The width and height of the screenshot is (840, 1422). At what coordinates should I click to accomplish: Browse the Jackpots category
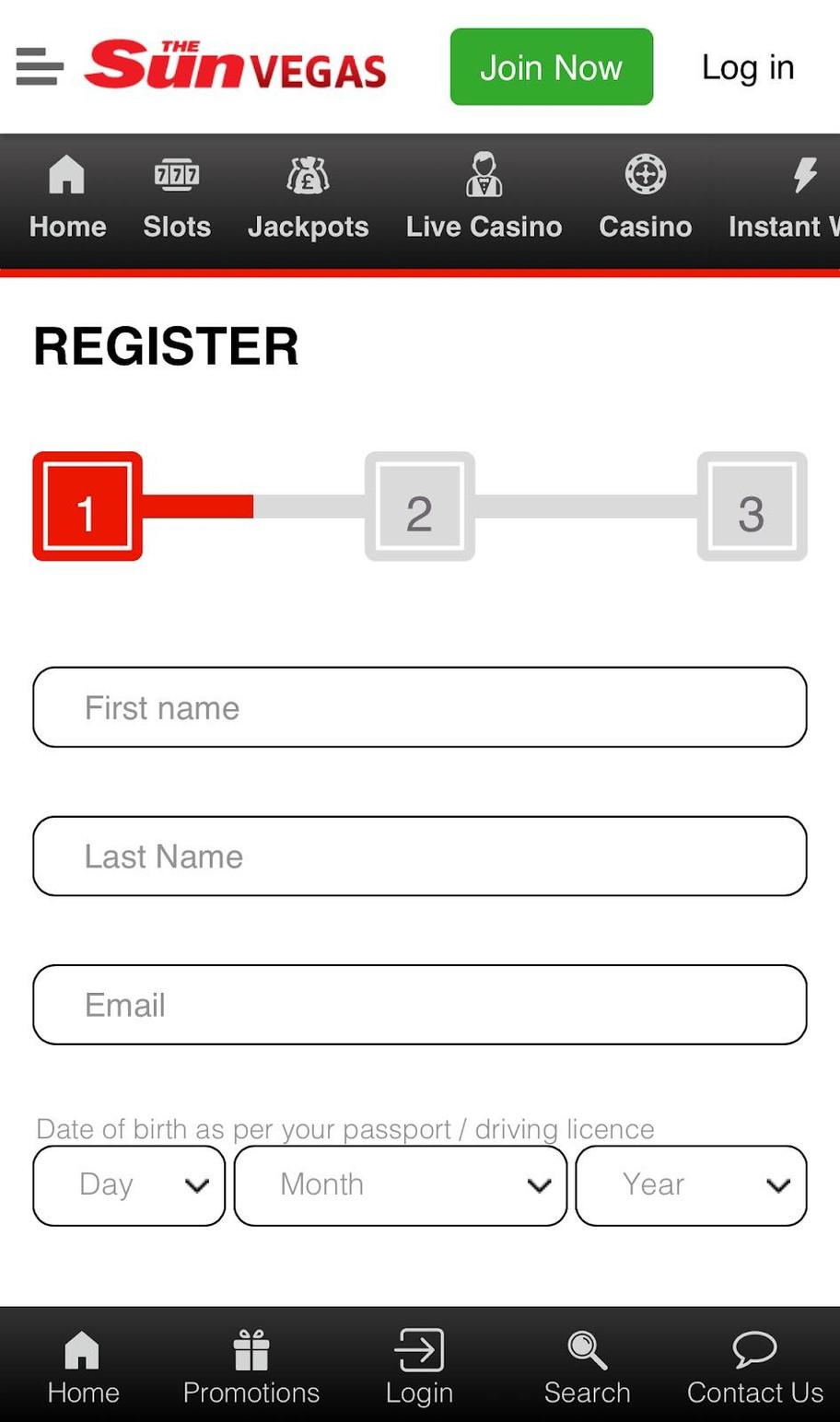[x=308, y=198]
